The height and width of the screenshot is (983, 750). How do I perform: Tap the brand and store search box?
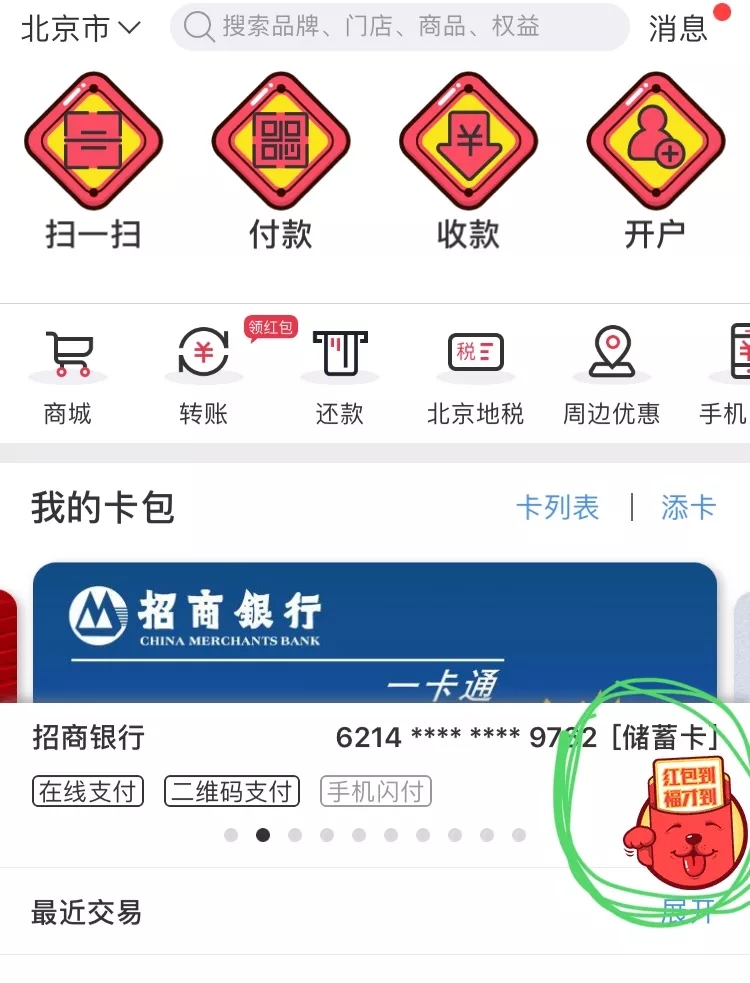400,27
